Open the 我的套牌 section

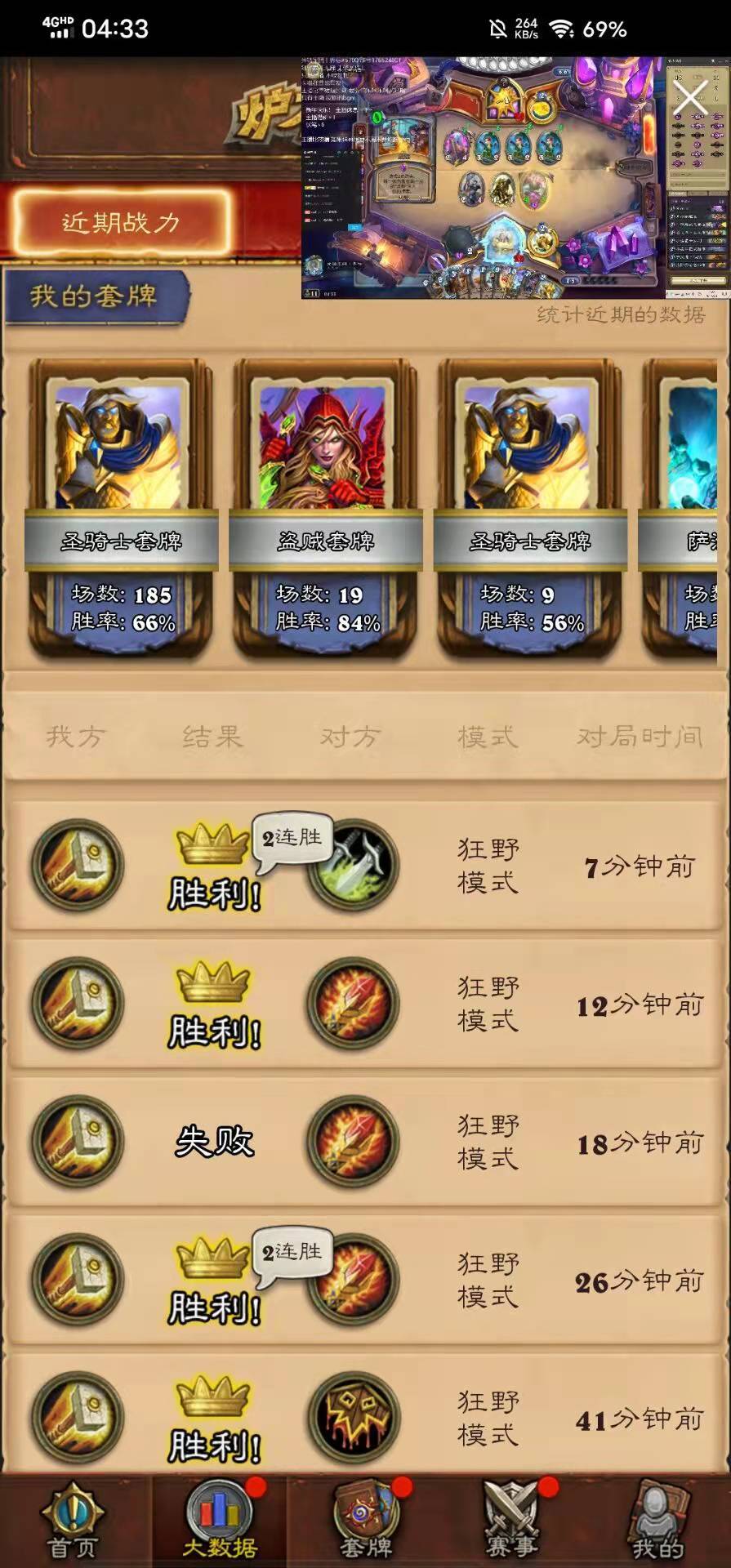(x=96, y=296)
